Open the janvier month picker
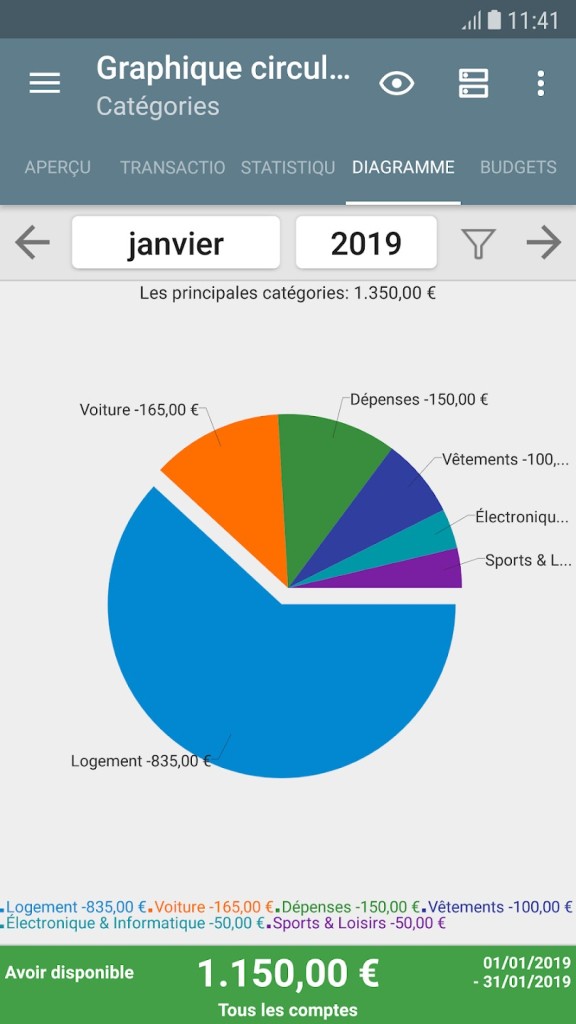Viewport: 576px width, 1024px height. [176, 242]
